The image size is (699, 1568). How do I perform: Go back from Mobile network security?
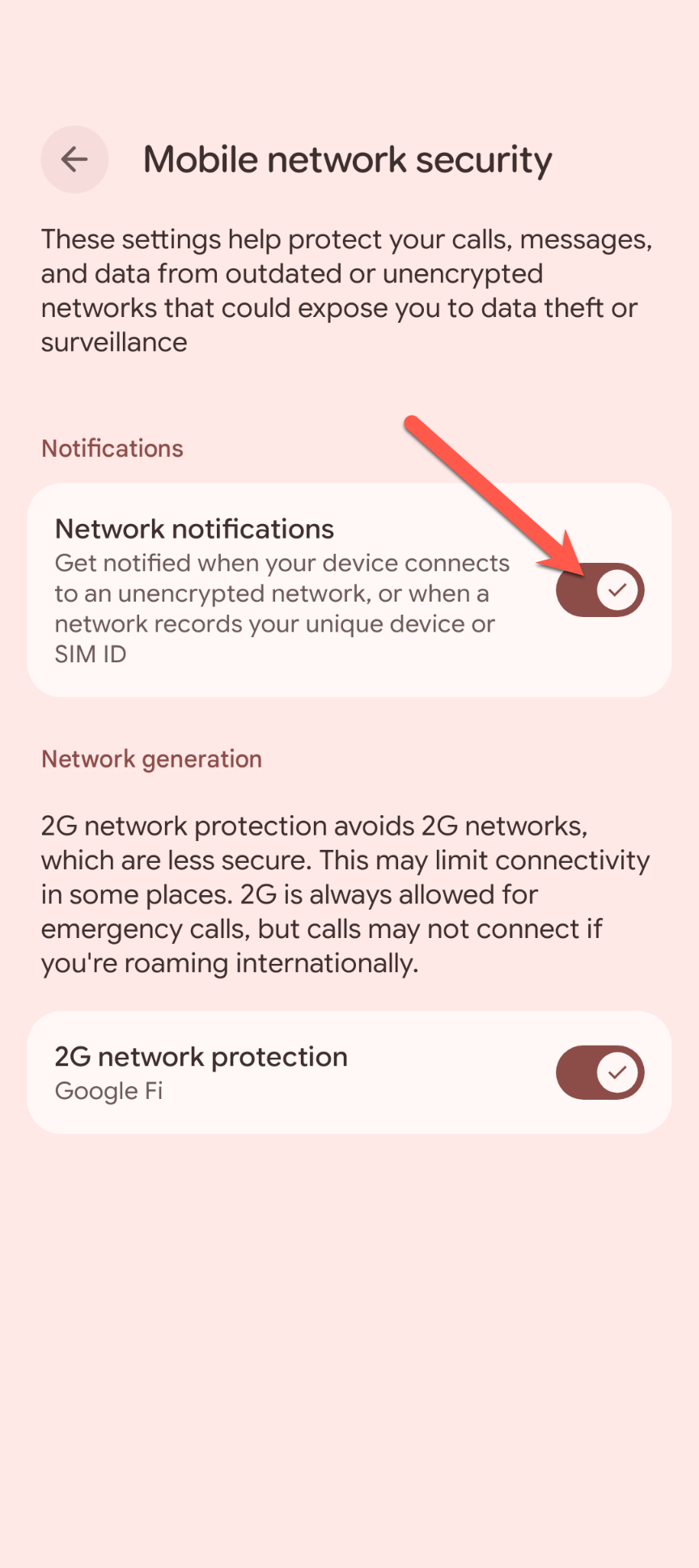[x=74, y=159]
